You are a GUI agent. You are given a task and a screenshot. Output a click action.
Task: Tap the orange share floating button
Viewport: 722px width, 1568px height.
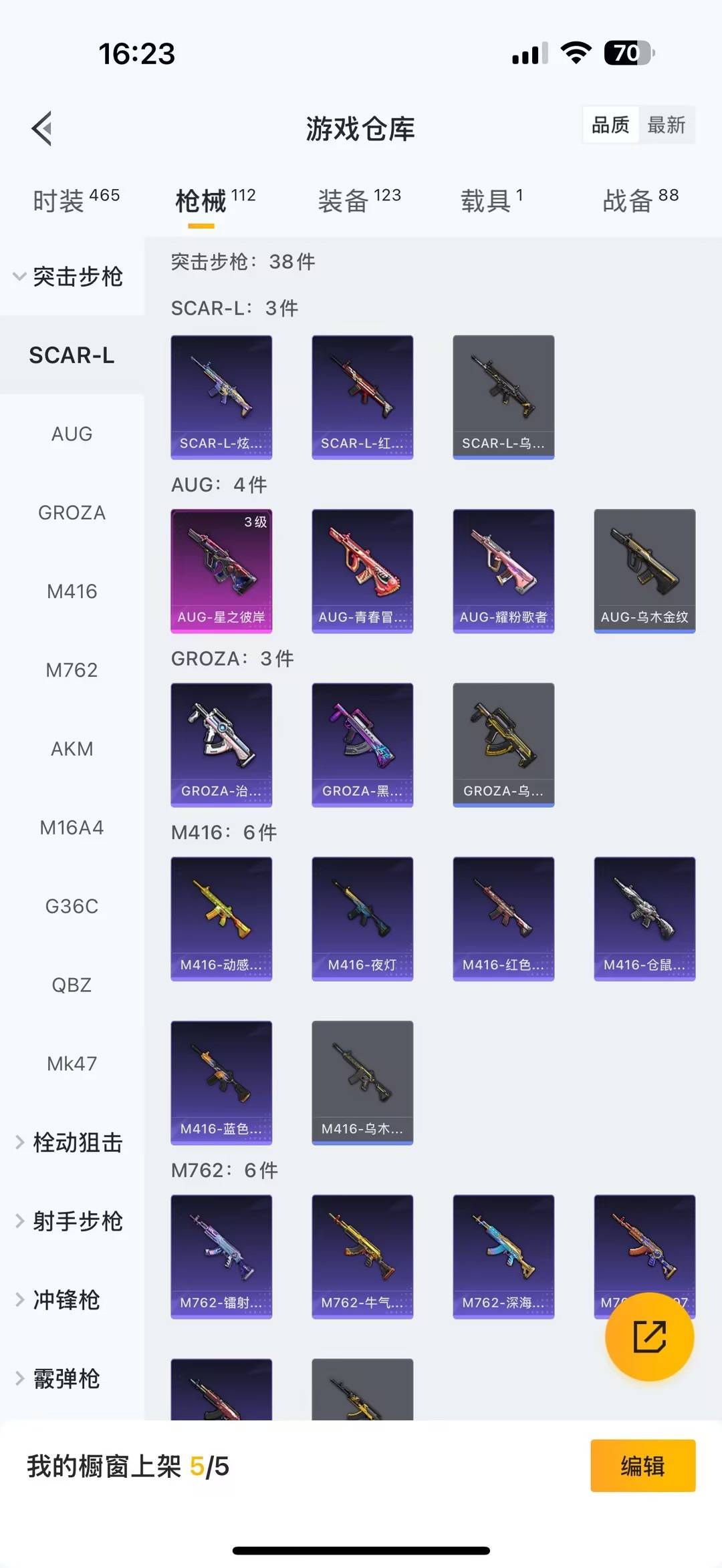(x=649, y=1336)
